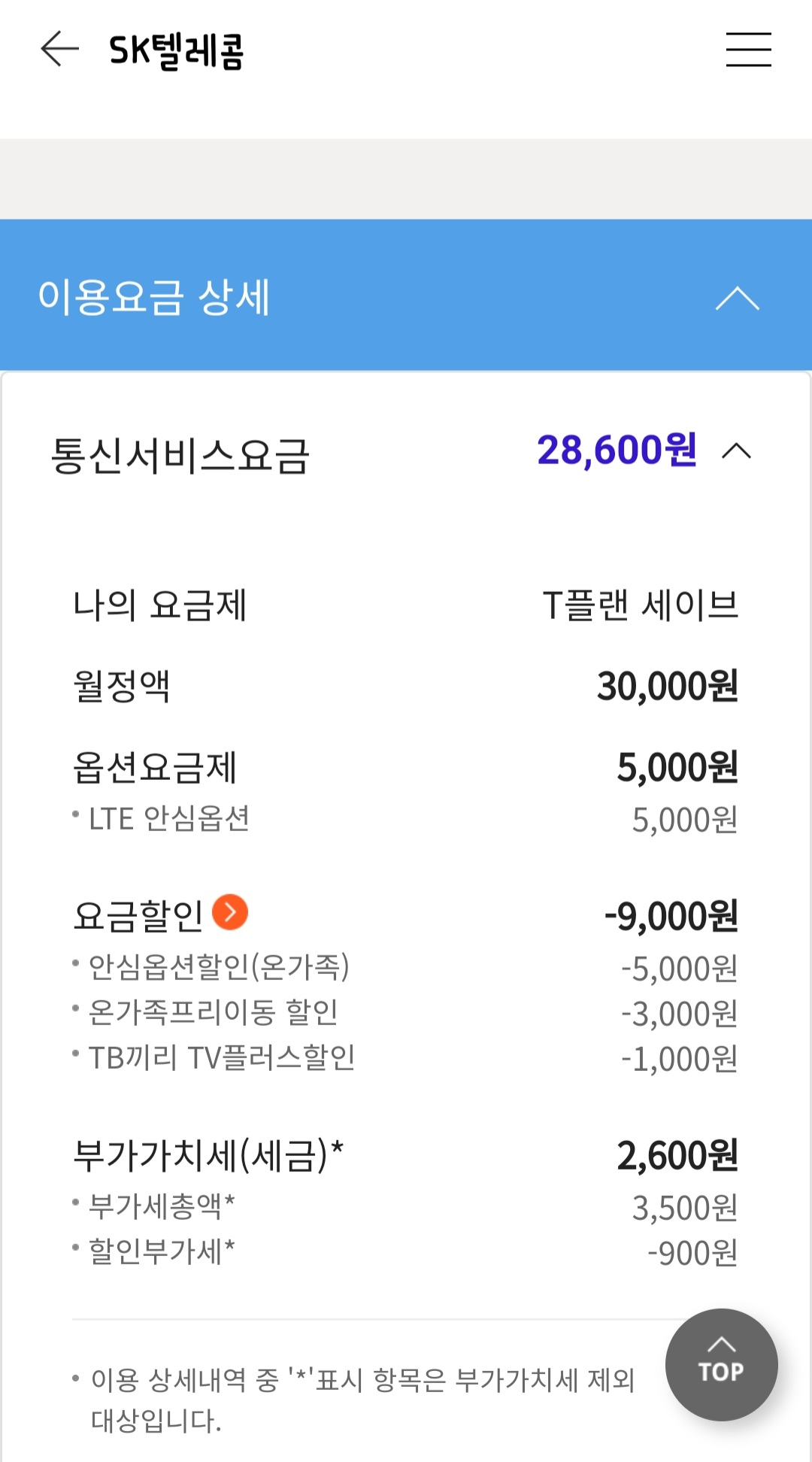Open 요금할인 details via the orange arrow
Viewport: 812px width, 1462px height.
click(230, 912)
